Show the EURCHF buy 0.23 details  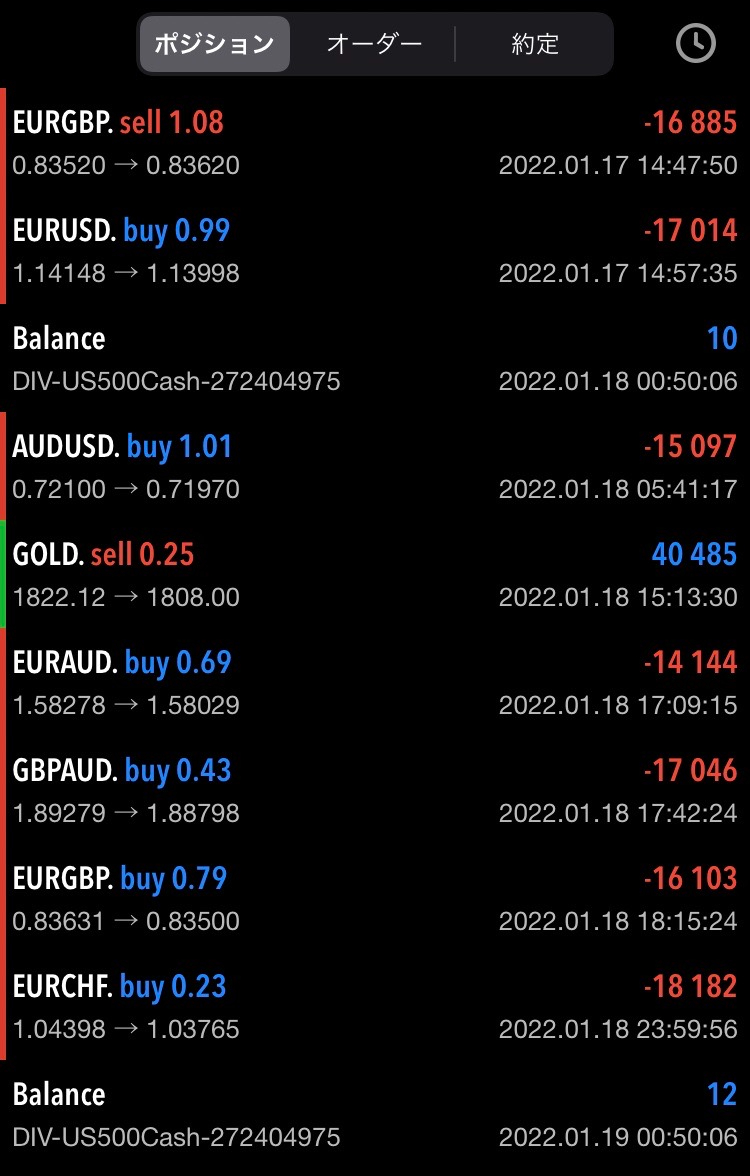375,1006
